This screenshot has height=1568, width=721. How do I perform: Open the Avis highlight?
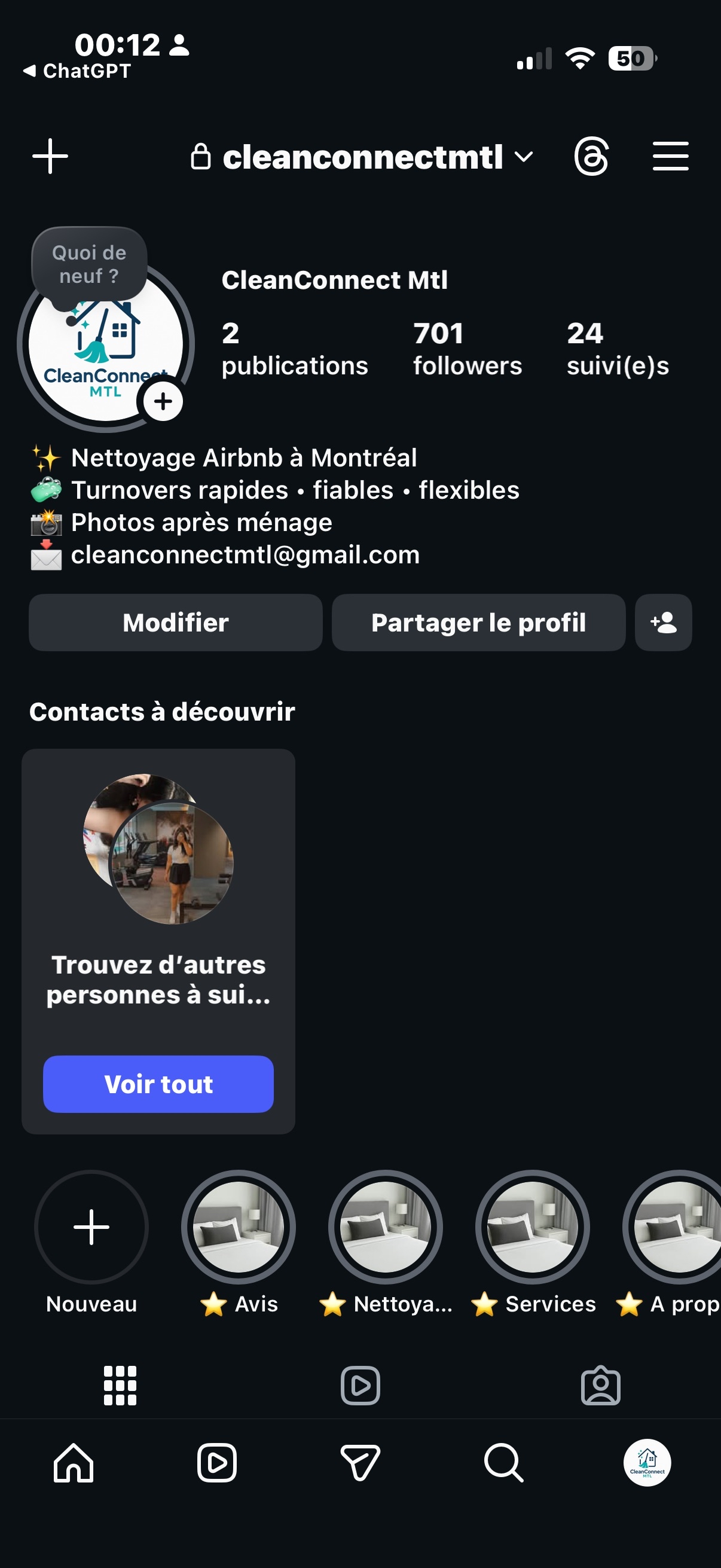(x=239, y=1227)
